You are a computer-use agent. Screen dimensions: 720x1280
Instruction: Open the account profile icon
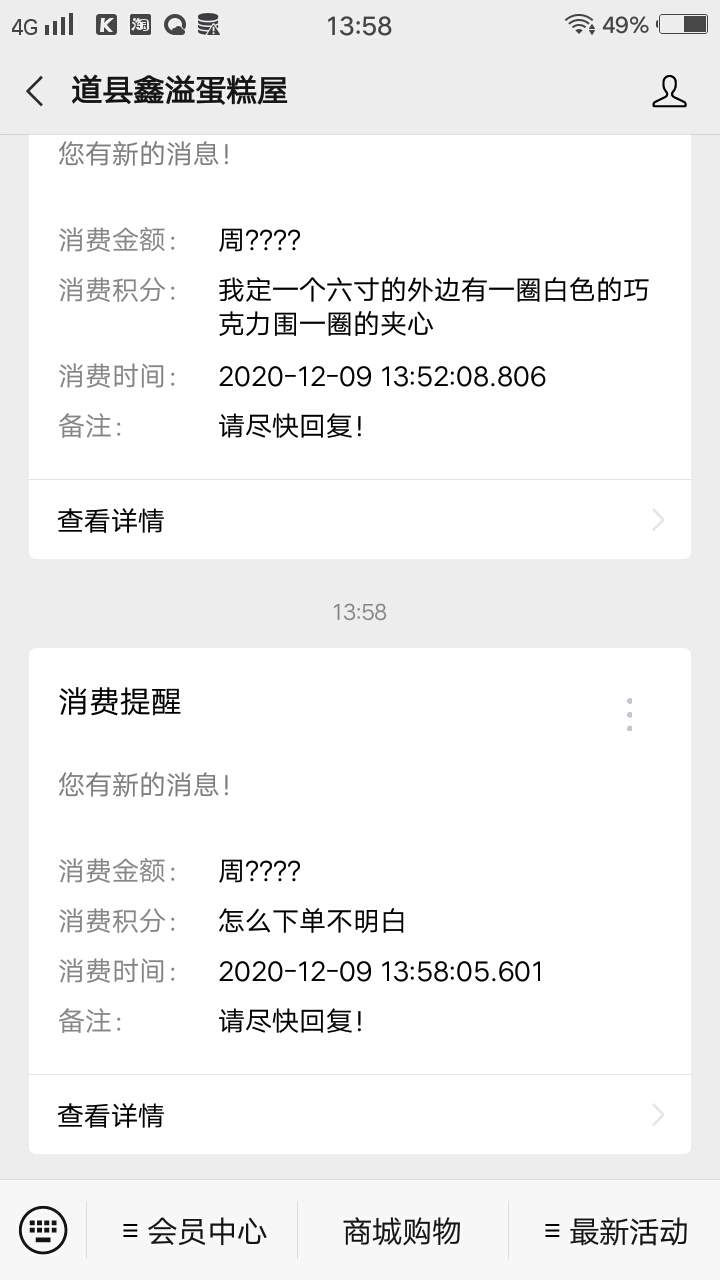670,91
